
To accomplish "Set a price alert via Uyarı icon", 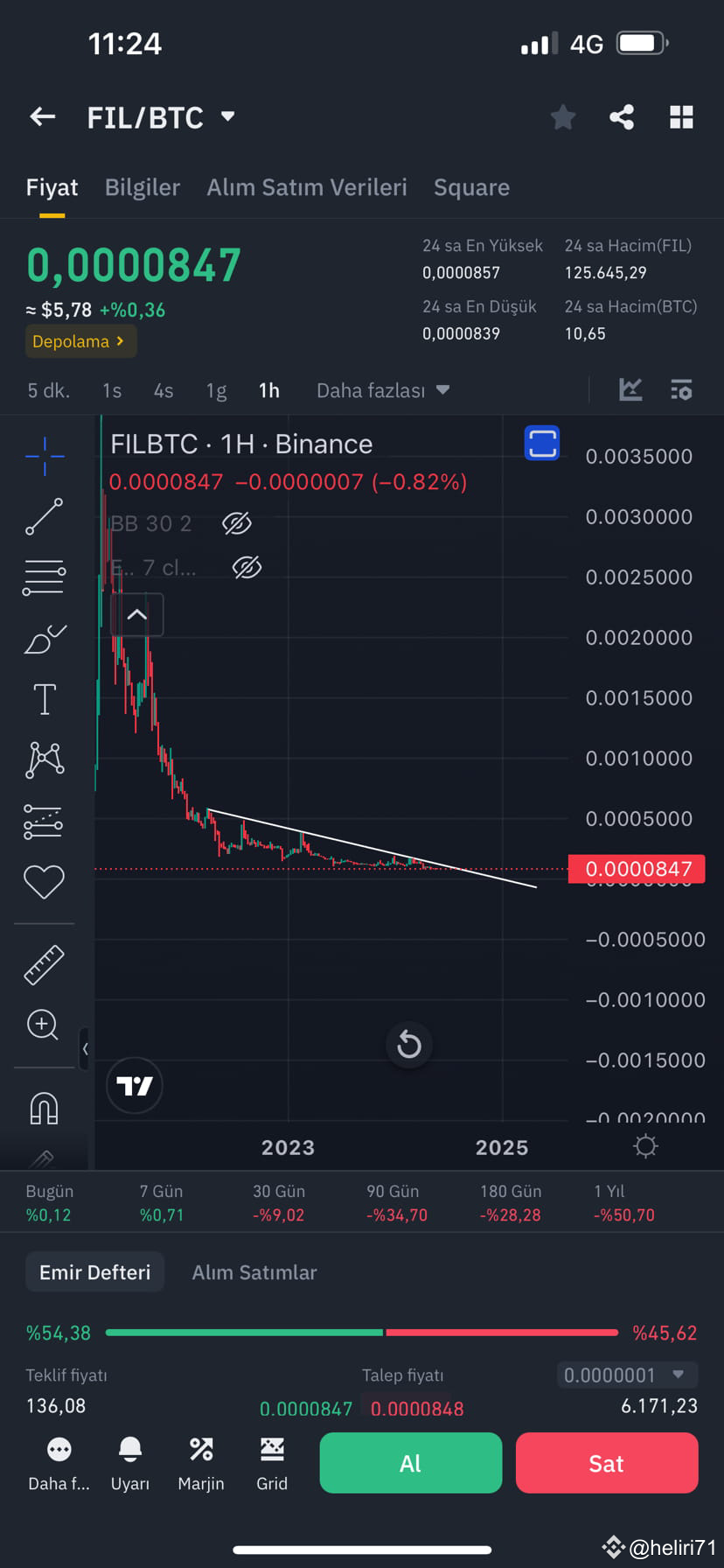I will (129, 1459).
